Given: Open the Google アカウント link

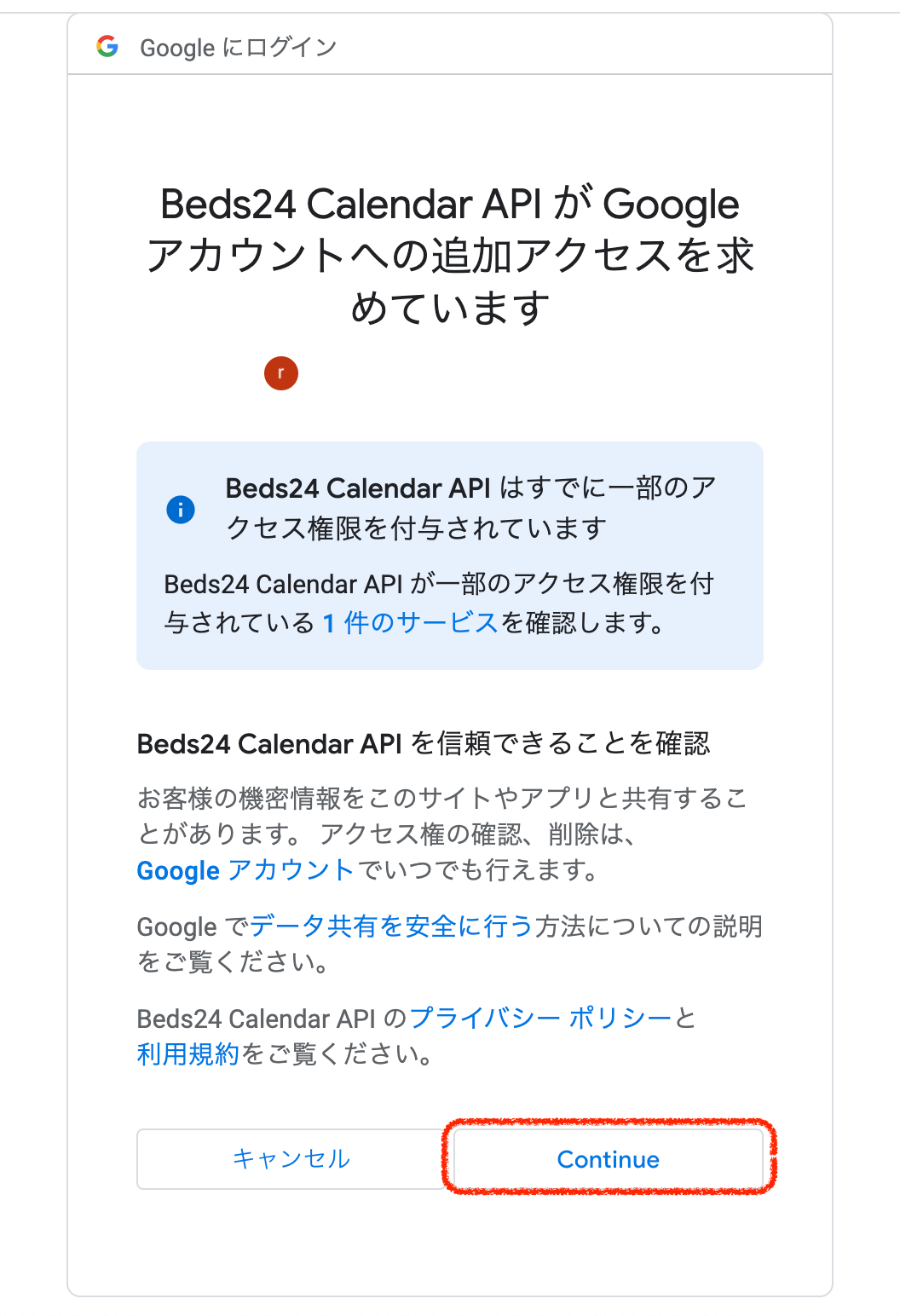Looking at the screenshot, I should [245, 870].
